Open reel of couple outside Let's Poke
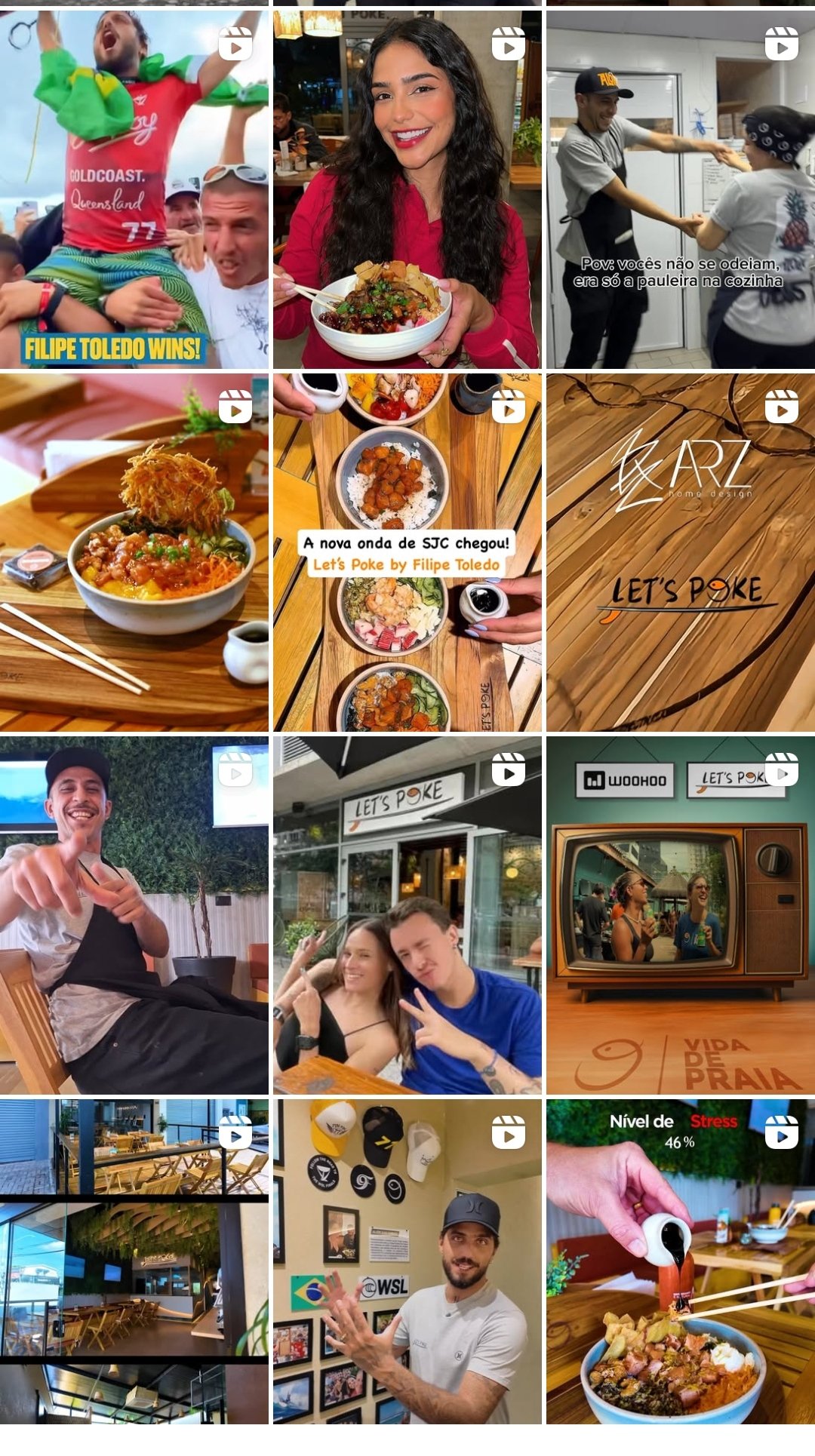The image size is (815, 1456). (407, 915)
